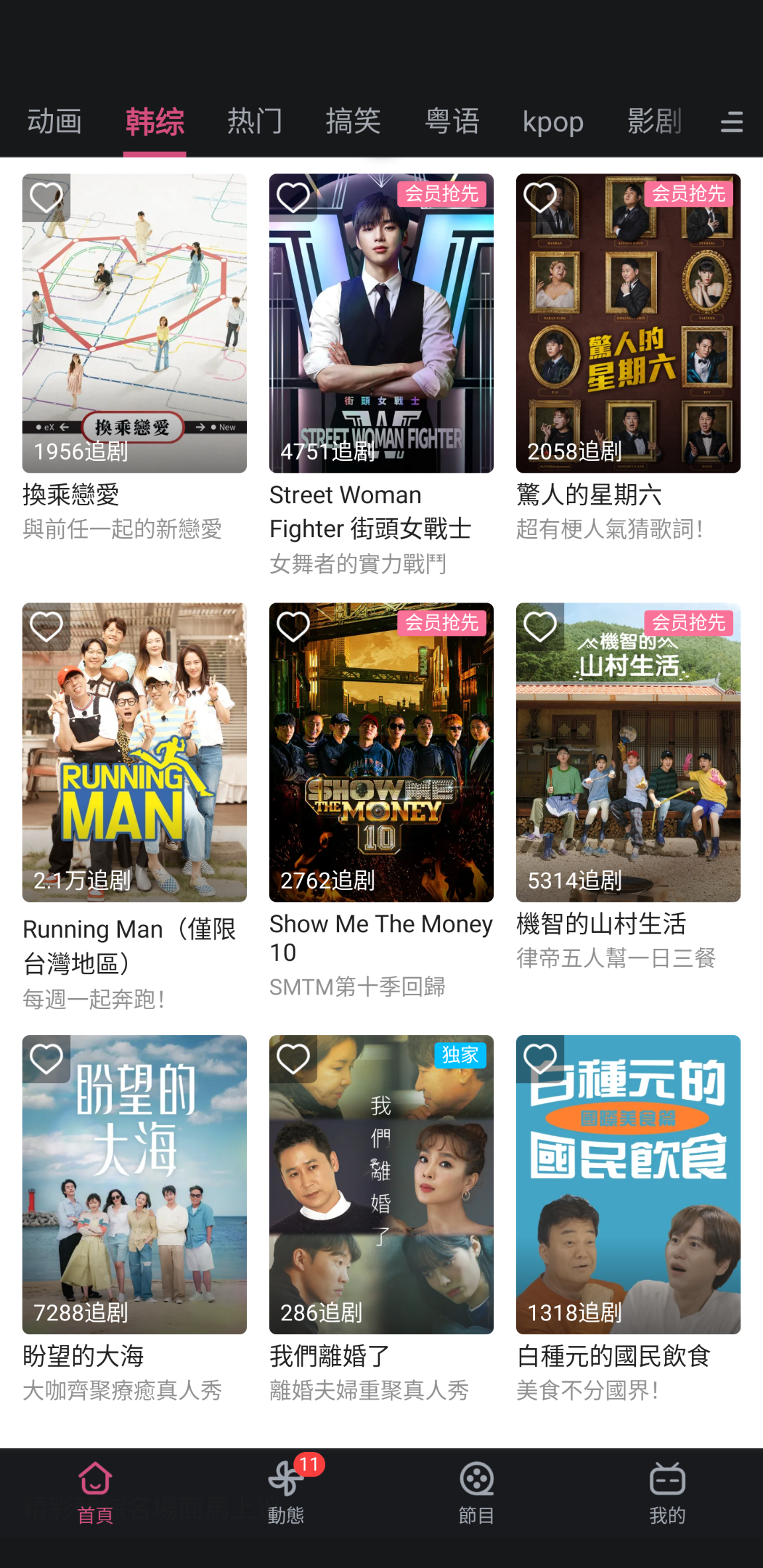This screenshot has height=1568, width=763.
Task: Like Running Man with the heart icon
Action: pos(46,626)
